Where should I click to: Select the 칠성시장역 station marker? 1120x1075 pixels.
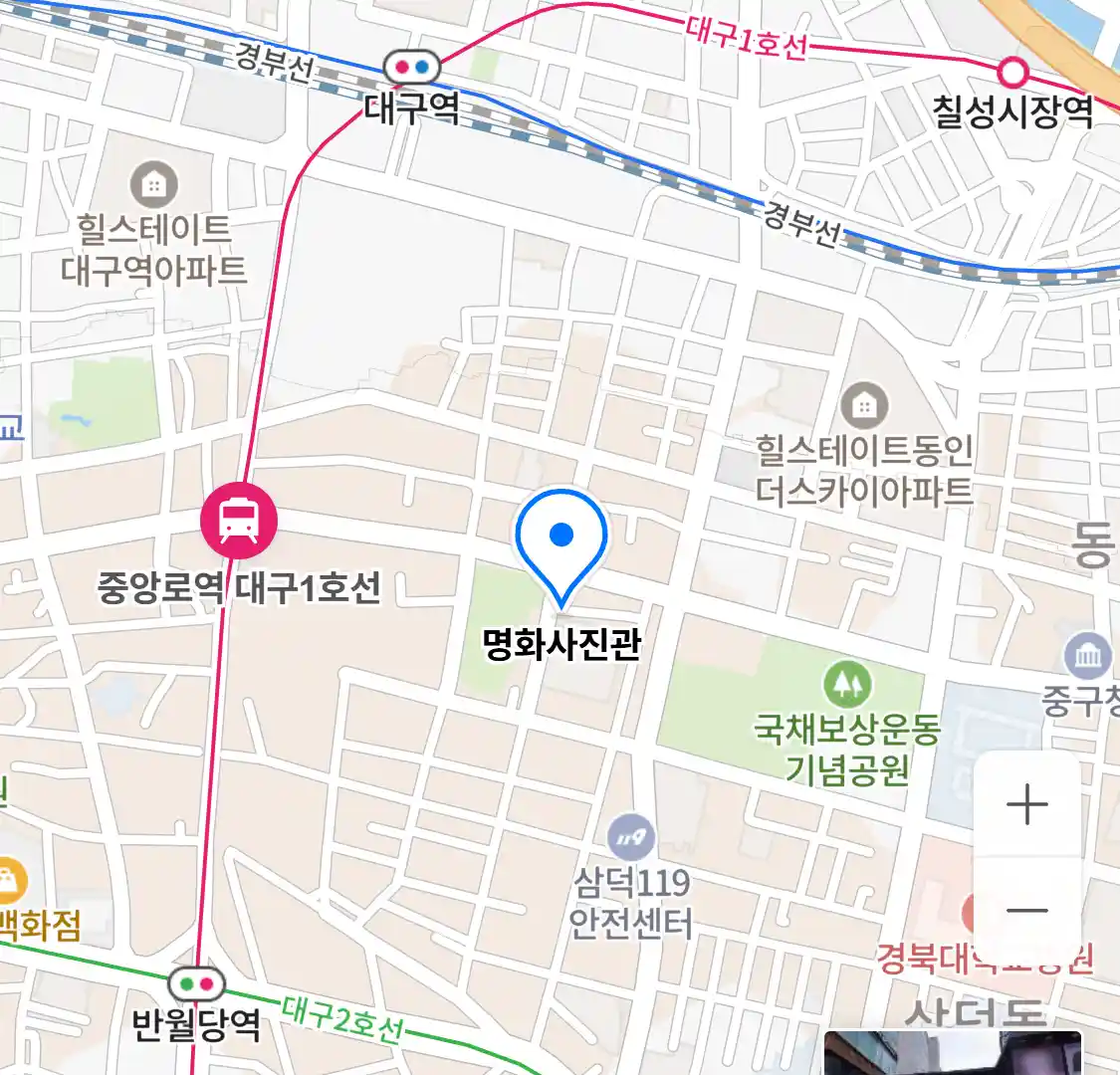[x=1012, y=72]
